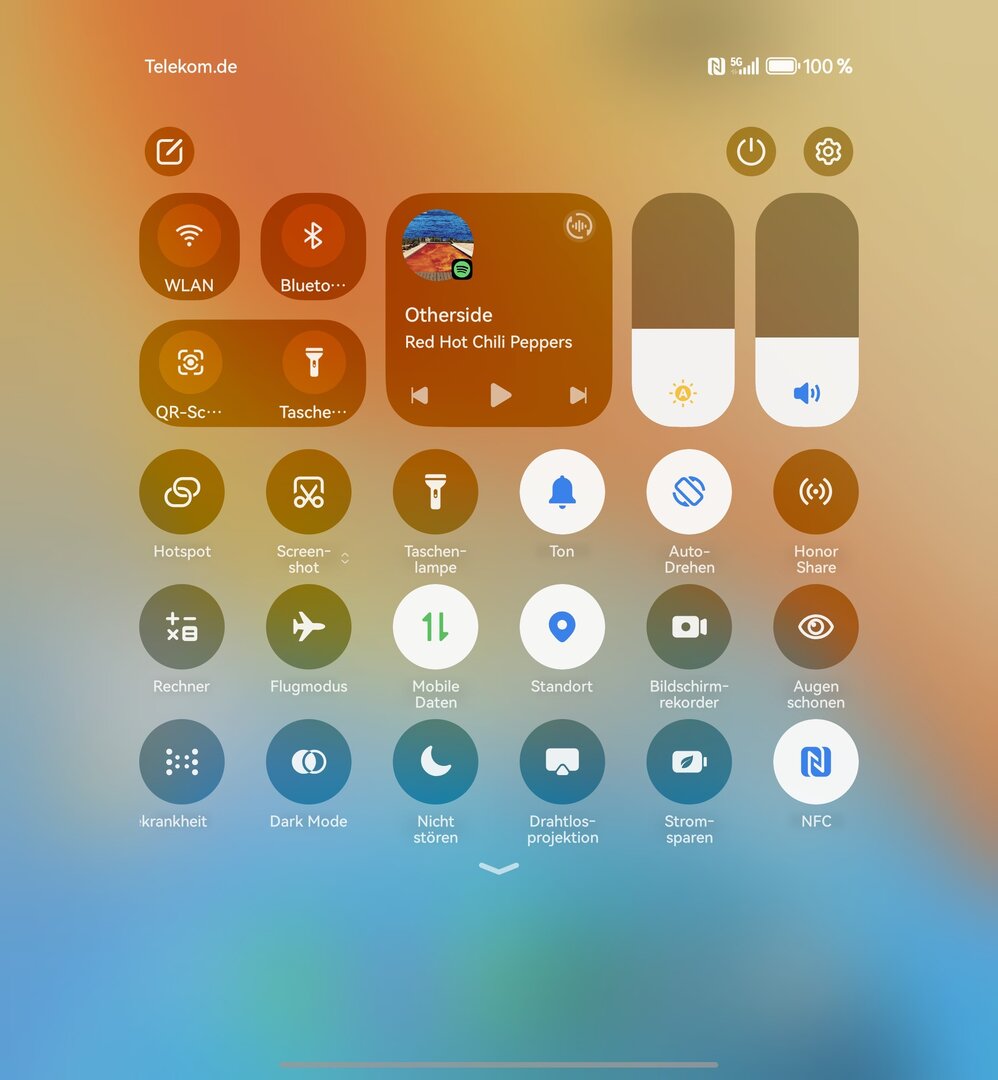Screen dimensions: 998x1080
Task: Turn on Nicht stören
Action: pyautogui.click(x=435, y=762)
